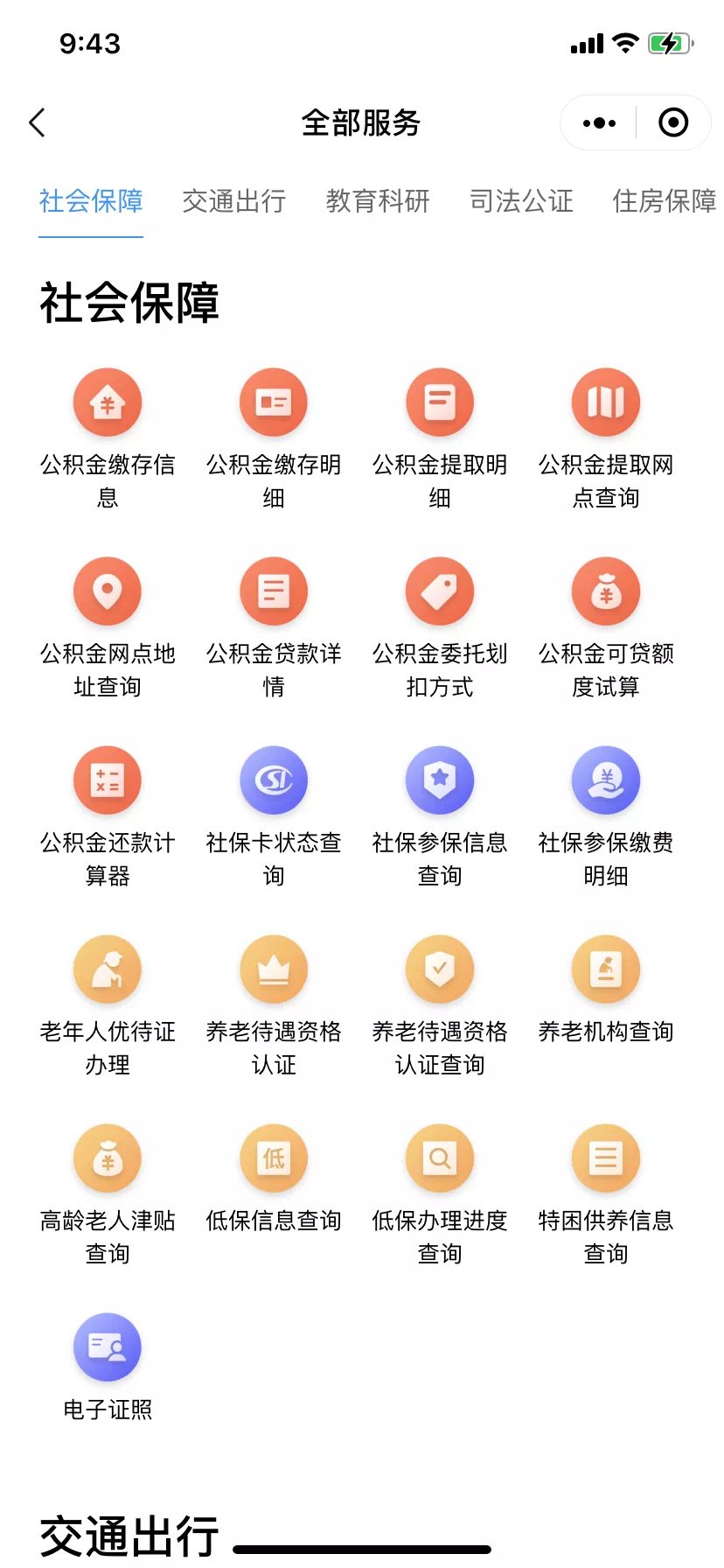Screen dimensions: 724x1568
Task: Open 低保信息查询
Action: pos(274,1179)
